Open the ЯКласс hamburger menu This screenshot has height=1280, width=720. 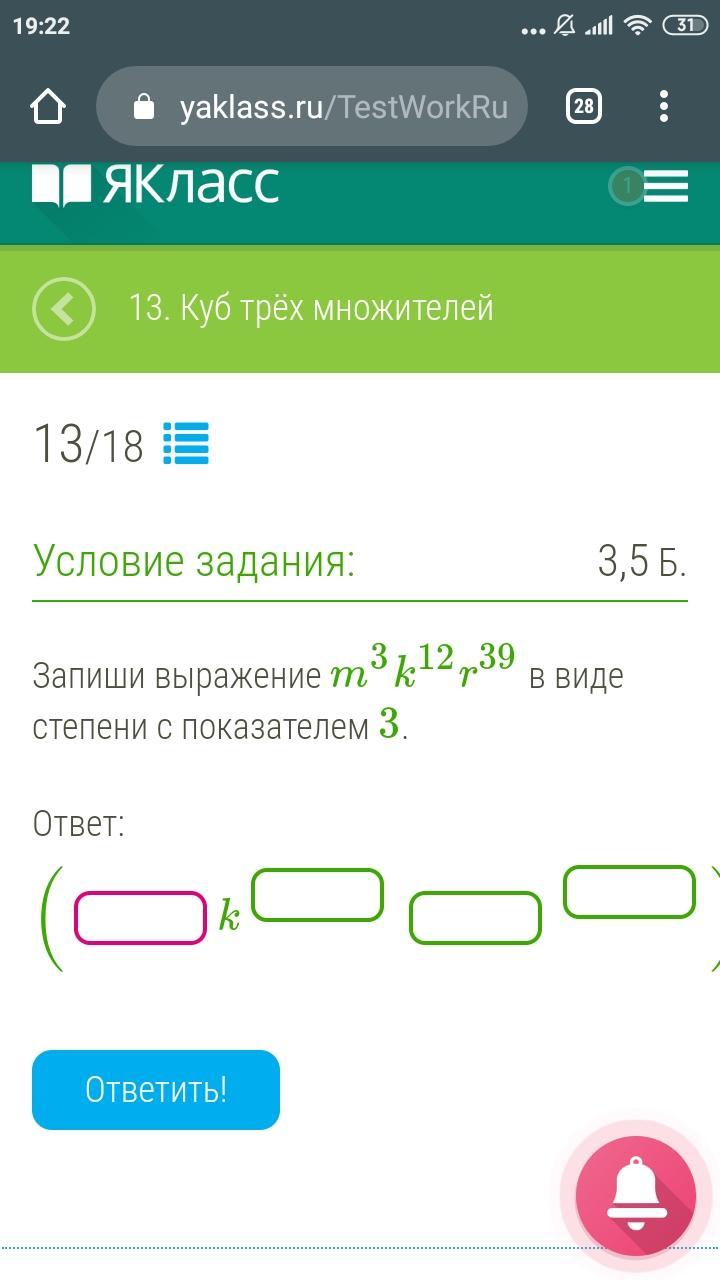pos(665,186)
